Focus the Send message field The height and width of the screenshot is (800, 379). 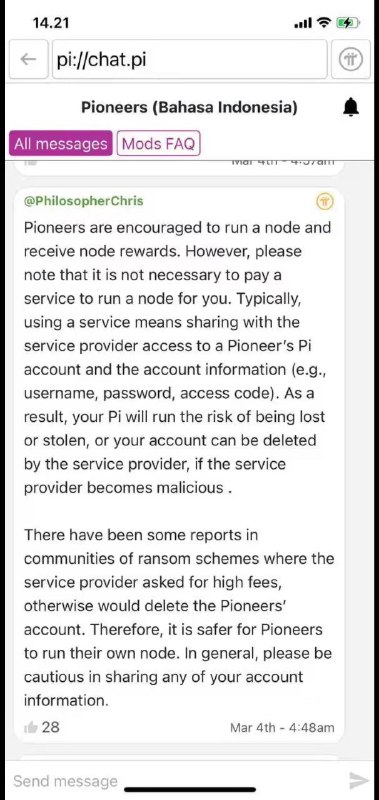(x=173, y=781)
